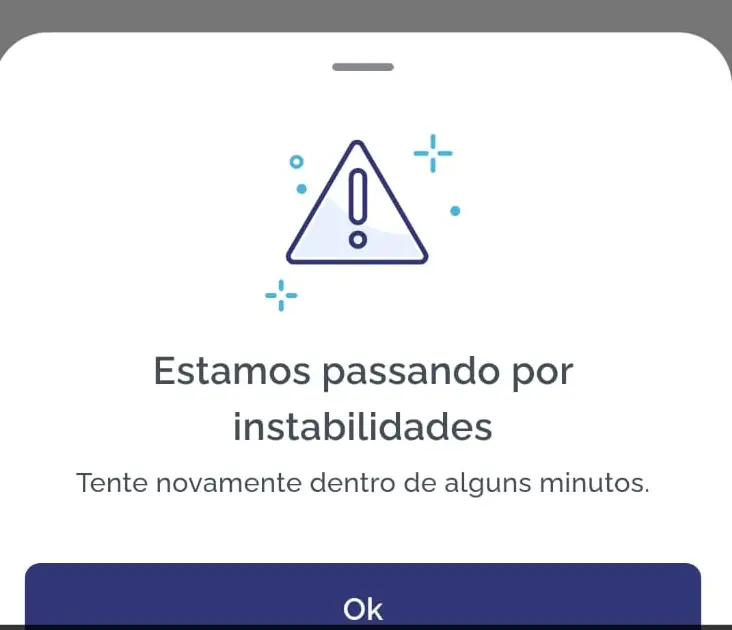
Task: Tap the bottom sheet drag handle
Action: click(x=363, y=67)
